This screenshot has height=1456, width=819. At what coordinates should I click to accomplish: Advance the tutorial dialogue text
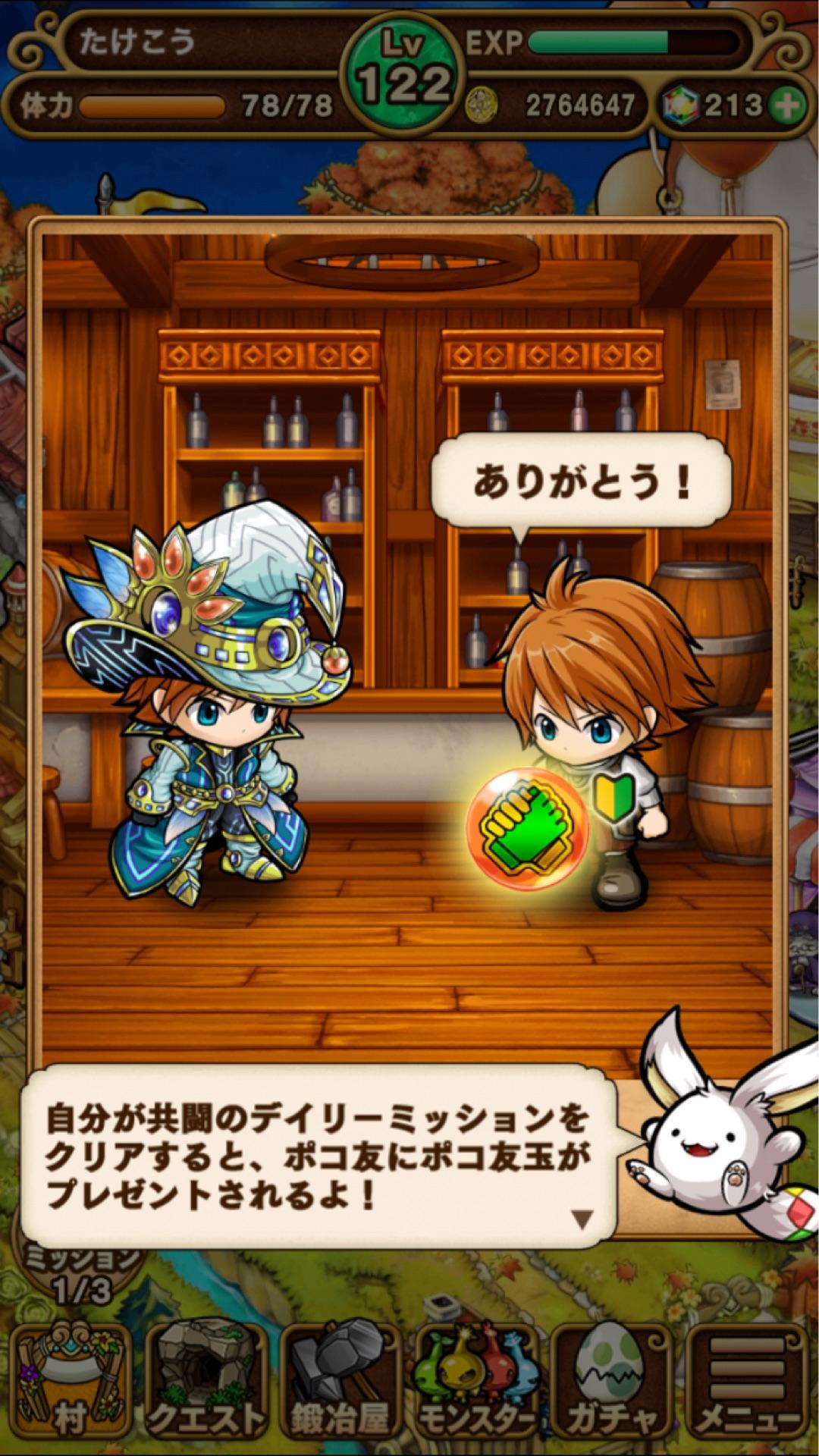pyautogui.click(x=582, y=1219)
